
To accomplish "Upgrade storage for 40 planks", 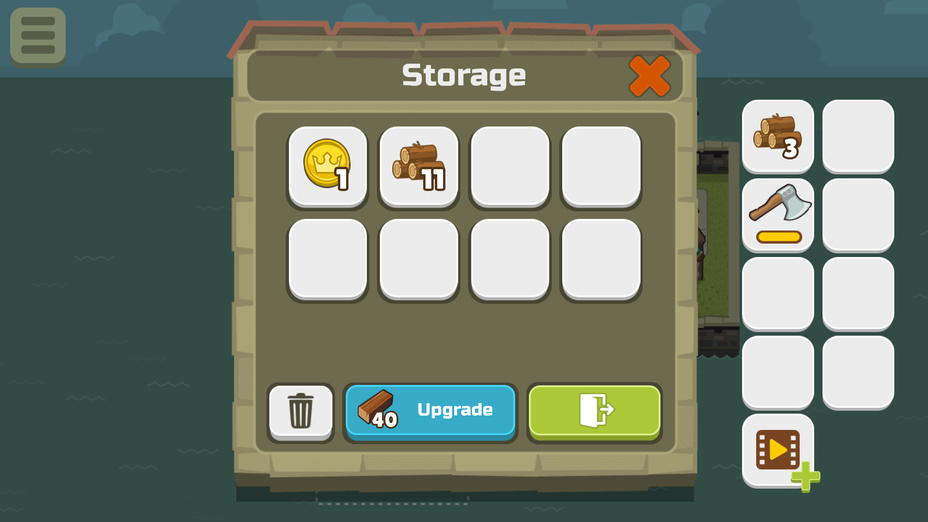I will (431, 411).
